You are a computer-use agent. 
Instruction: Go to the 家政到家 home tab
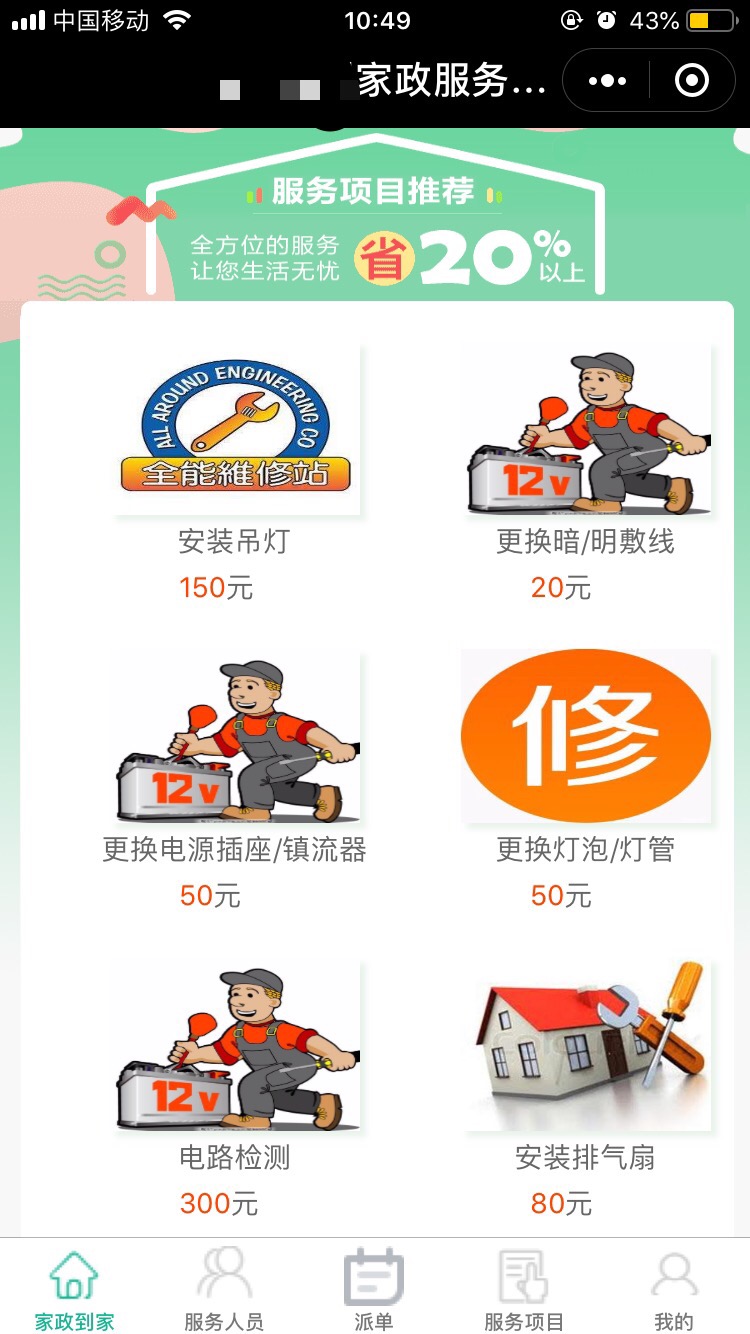pos(75,1288)
